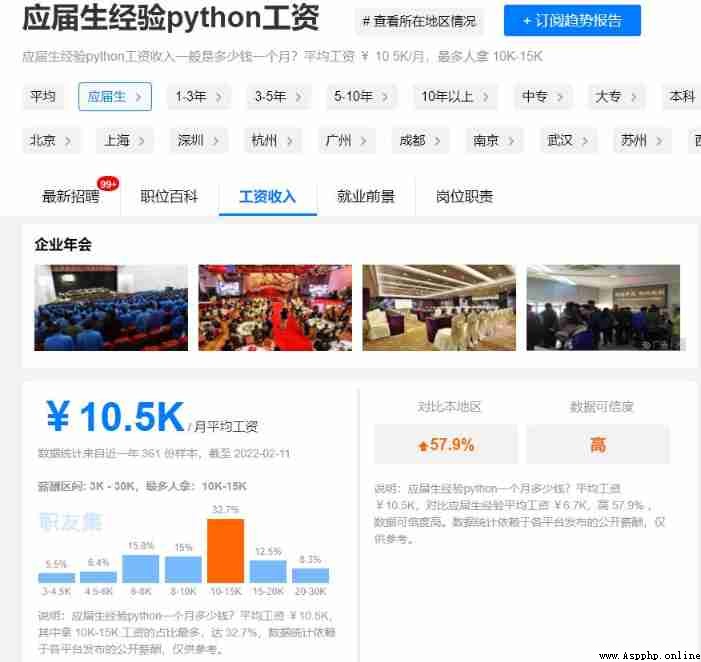
Task: Switch to the 最新招聘 tab
Action: pos(71,197)
